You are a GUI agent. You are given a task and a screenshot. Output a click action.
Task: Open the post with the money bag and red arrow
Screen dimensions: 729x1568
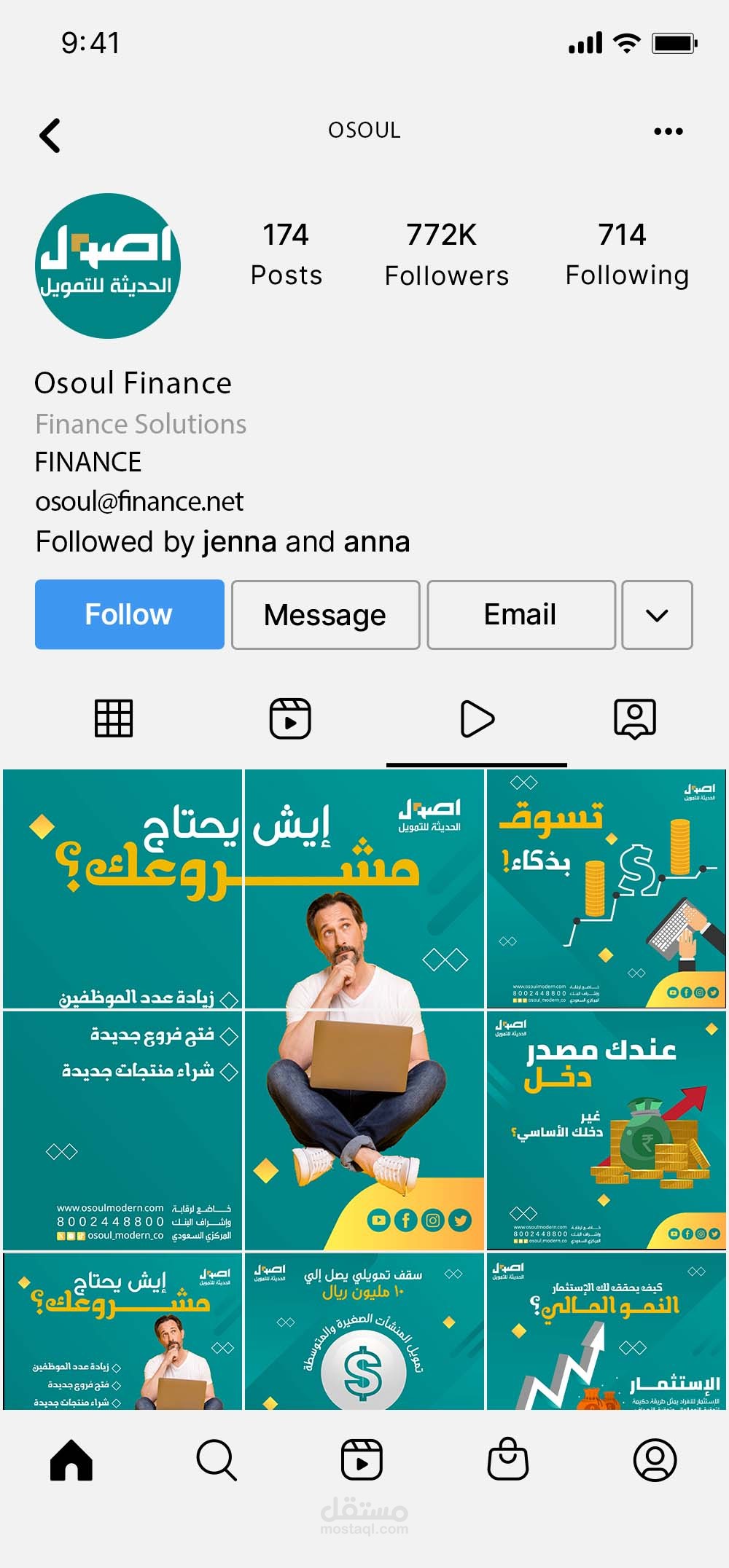pyautogui.click(x=606, y=1129)
